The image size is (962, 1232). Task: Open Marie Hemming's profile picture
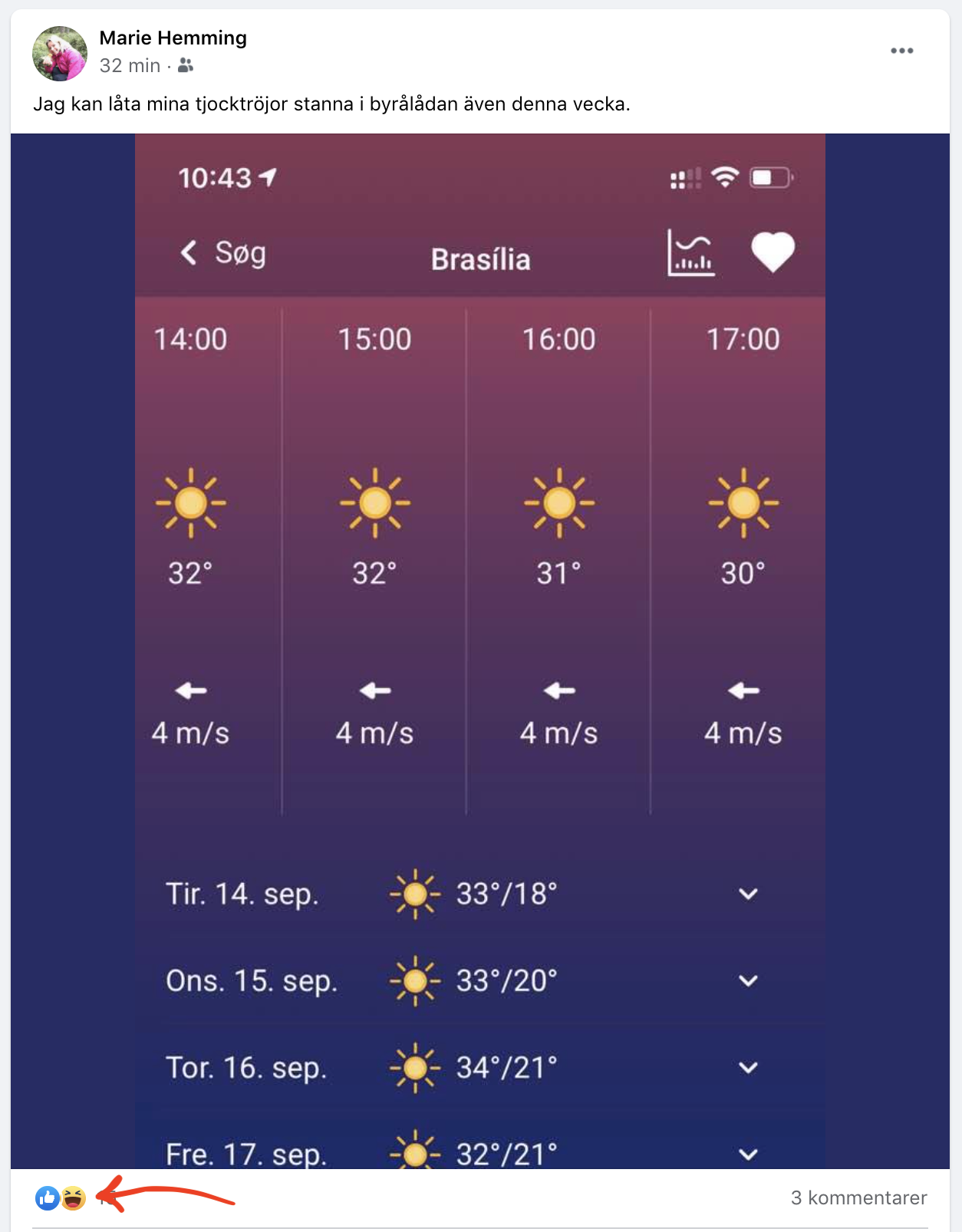tap(59, 53)
